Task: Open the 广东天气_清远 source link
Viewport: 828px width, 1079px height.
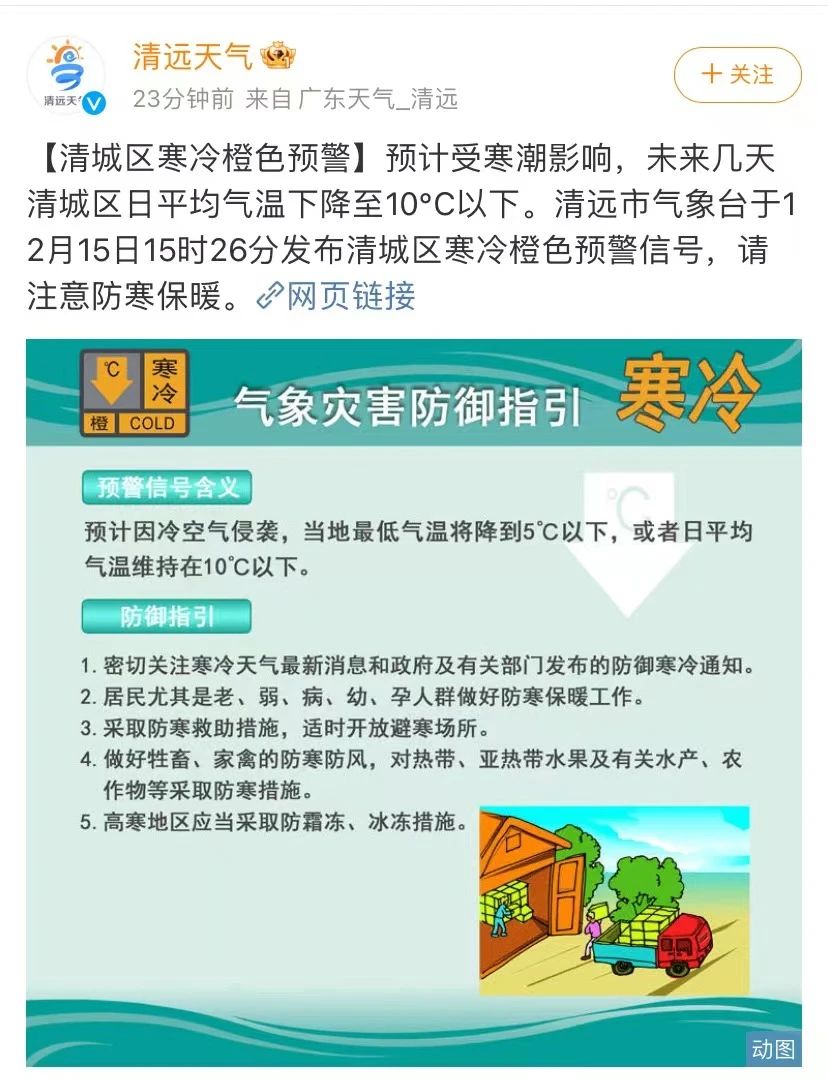Action: (x=379, y=98)
